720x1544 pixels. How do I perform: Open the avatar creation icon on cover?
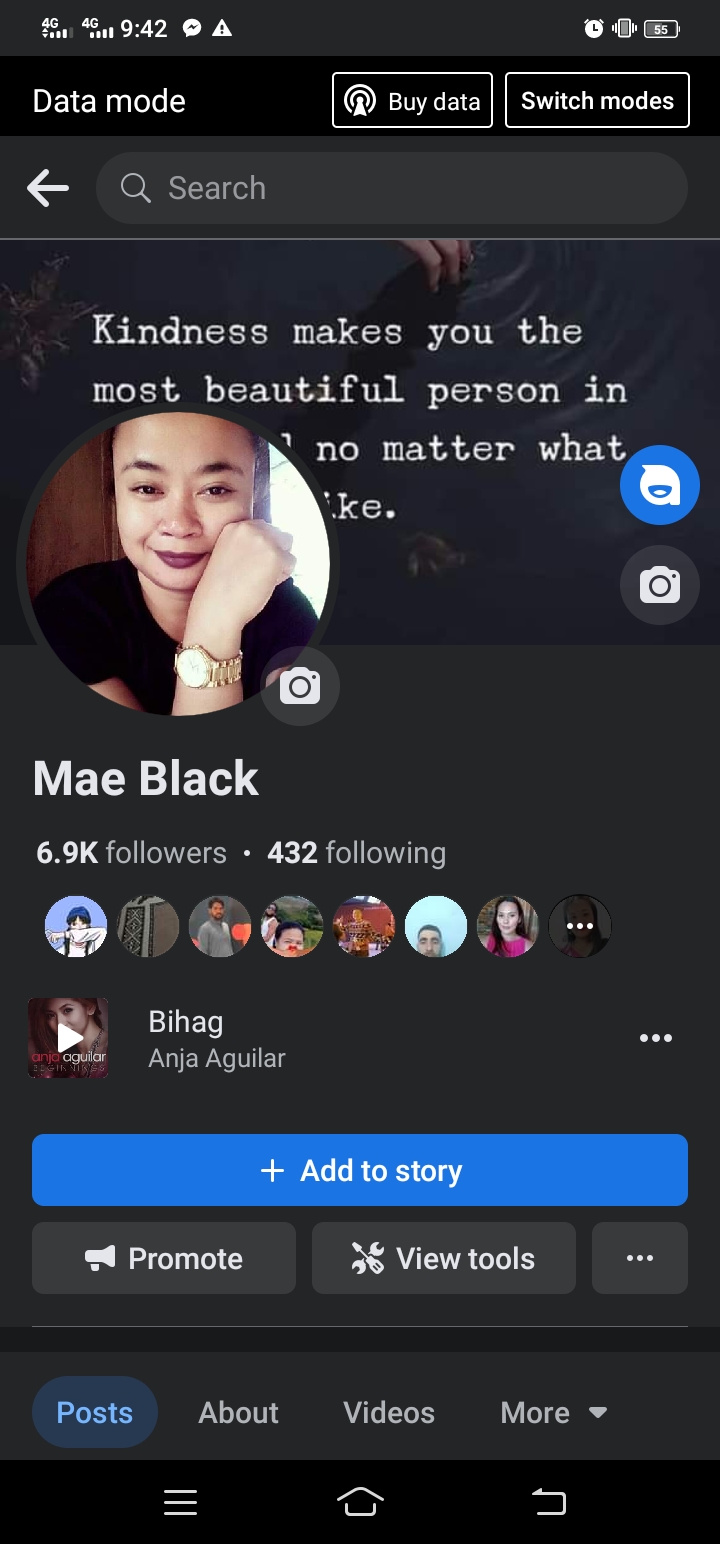(660, 485)
